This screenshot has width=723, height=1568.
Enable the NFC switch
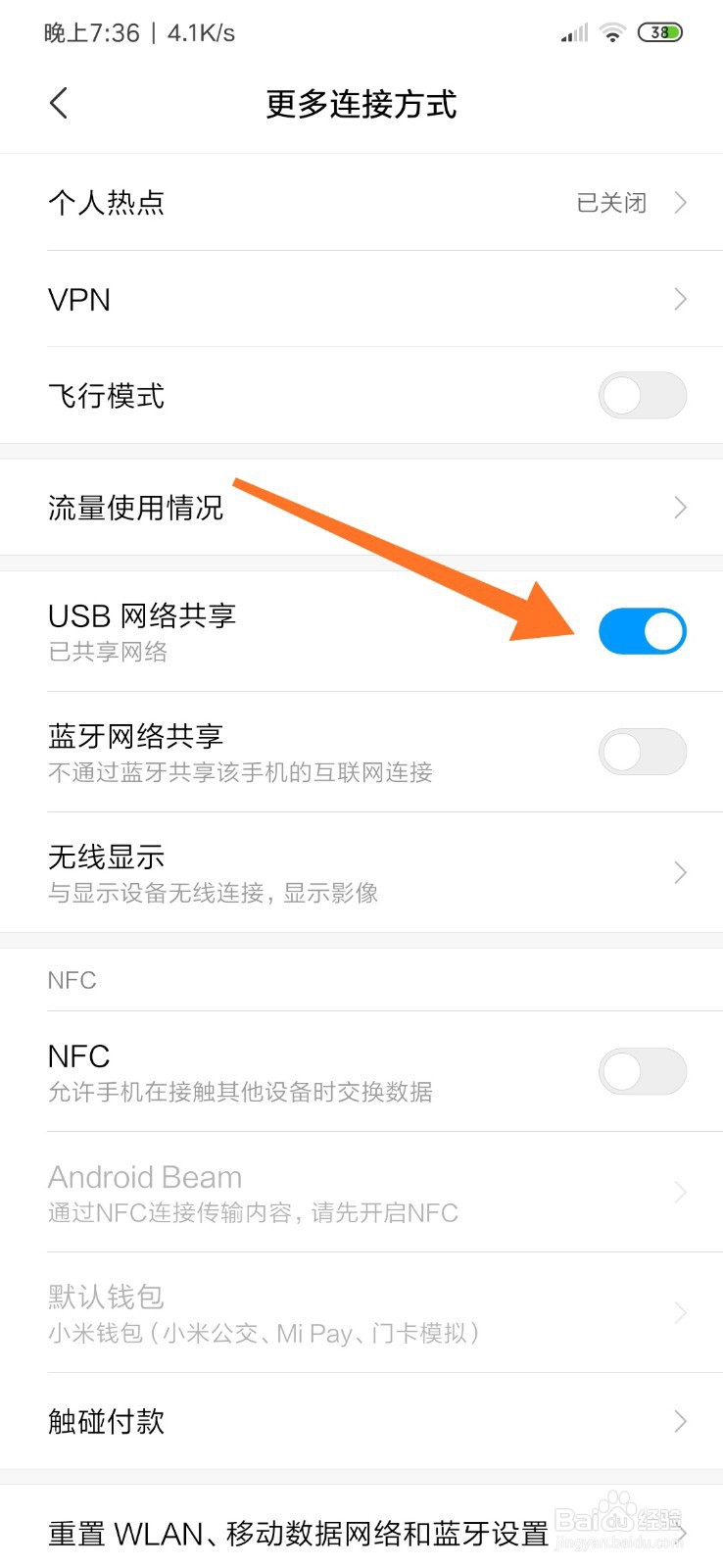tap(643, 1072)
